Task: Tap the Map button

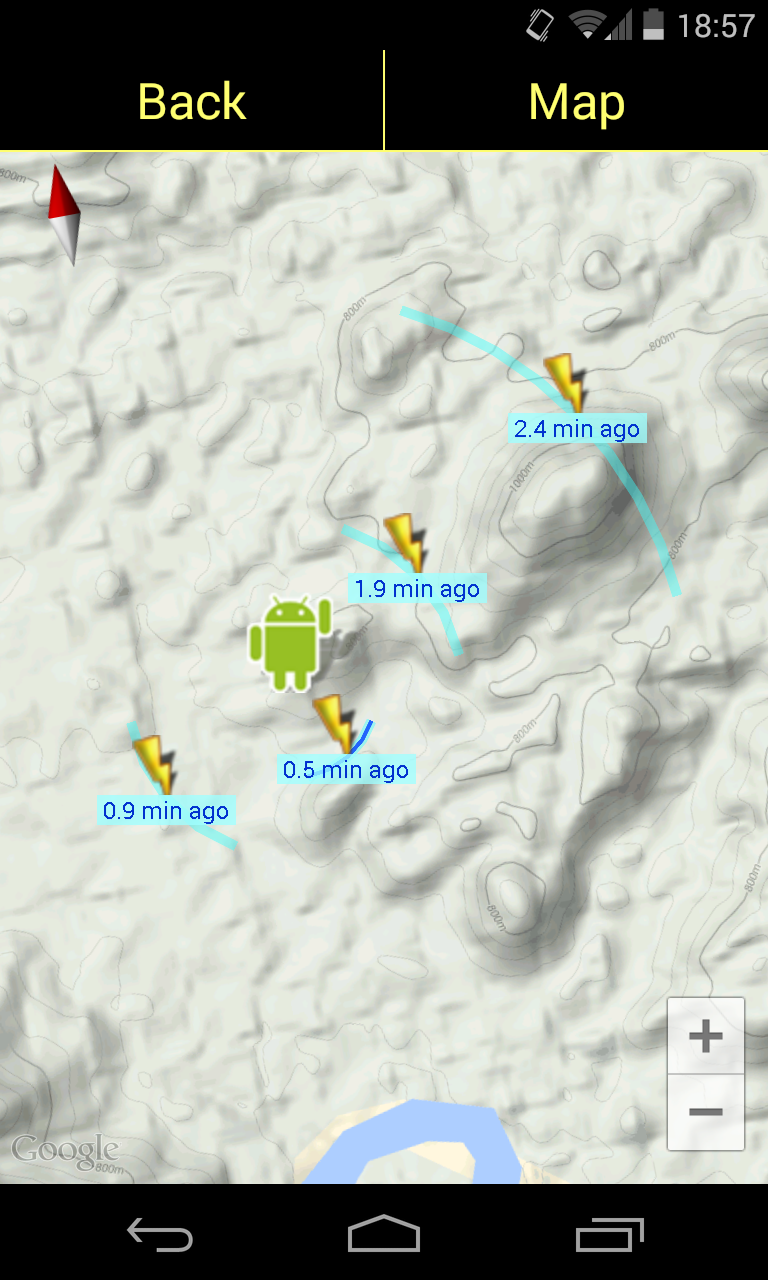Action: click(x=576, y=101)
